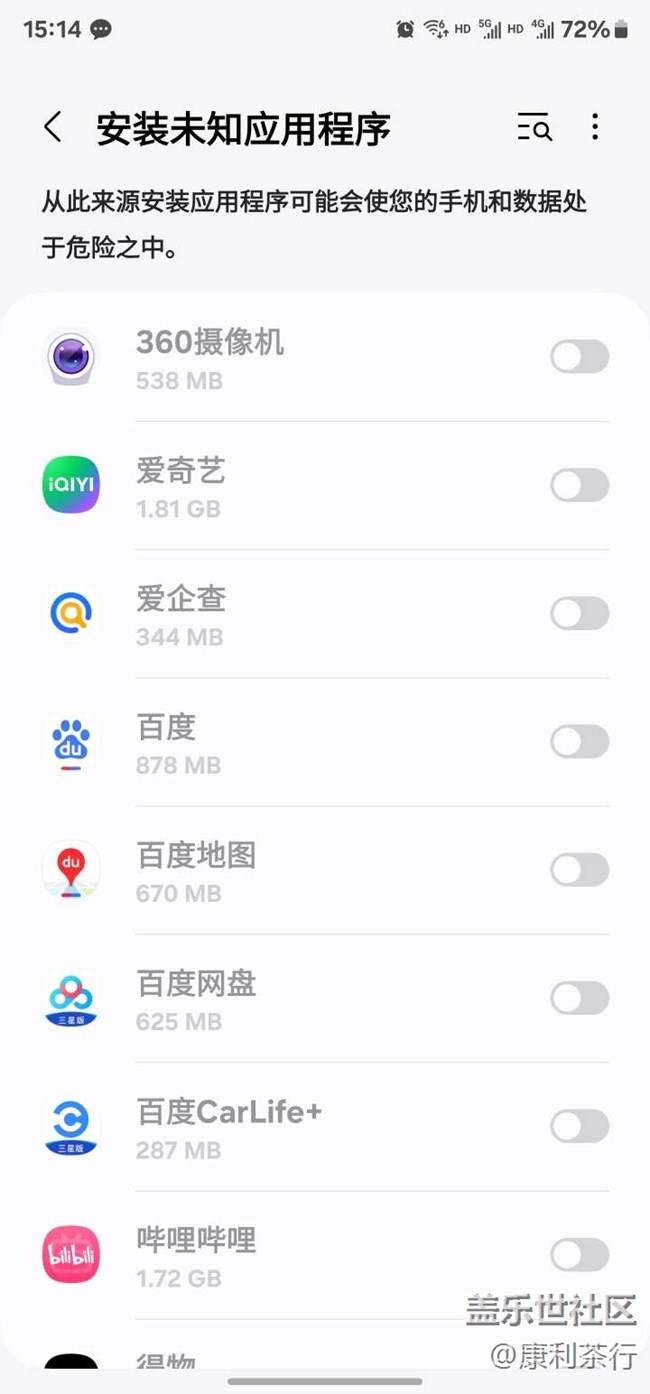Enable unknown installs for 爱奇艺
Viewport: 650px width, 1394px height.
[x=579, y=485]
